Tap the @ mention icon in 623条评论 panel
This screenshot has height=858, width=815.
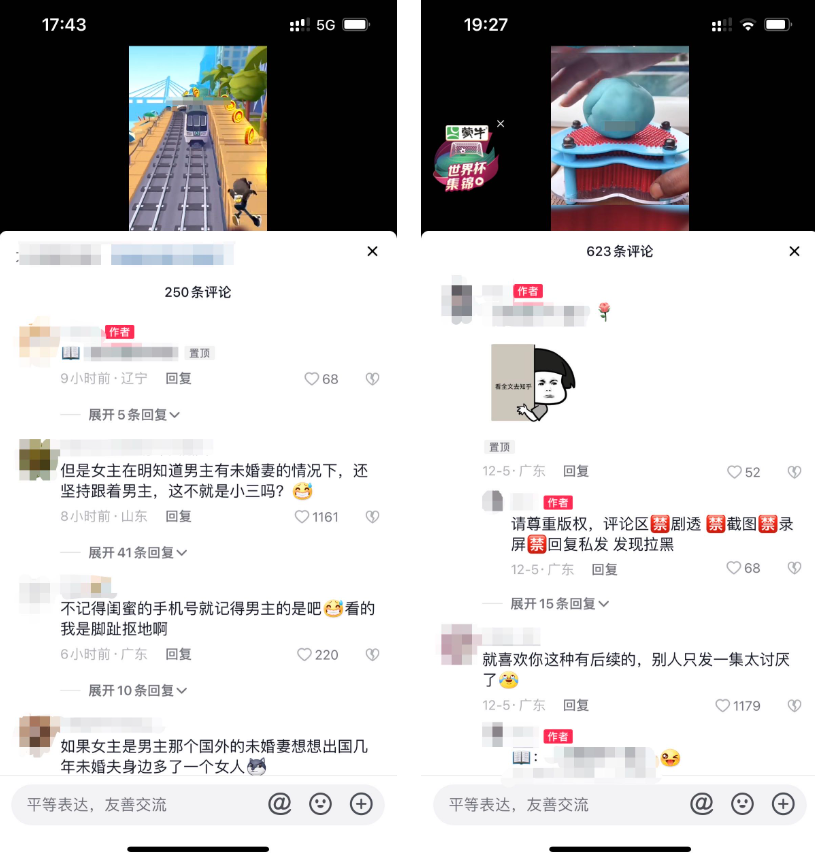point(702,804)
